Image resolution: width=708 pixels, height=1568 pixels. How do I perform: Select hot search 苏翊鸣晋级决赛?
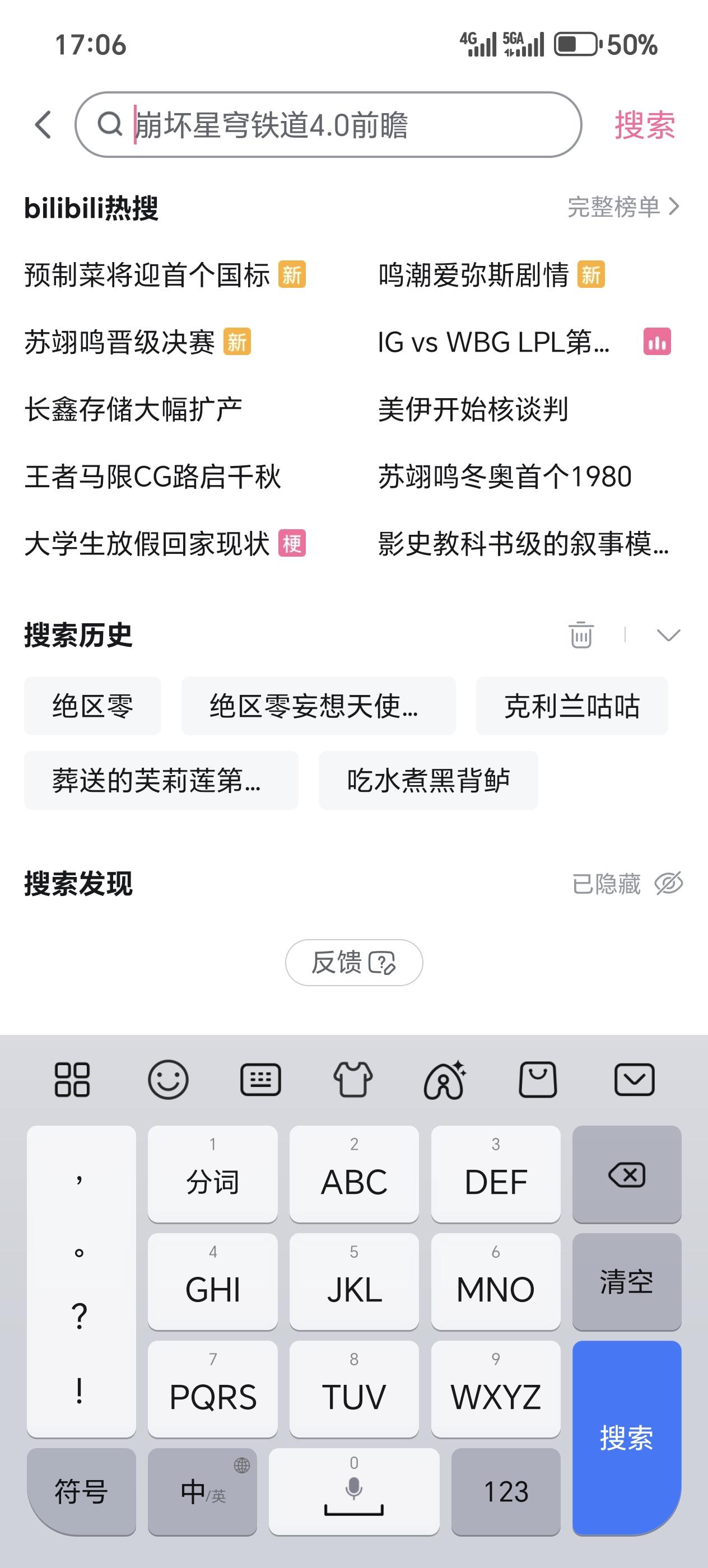coord(120,342)
